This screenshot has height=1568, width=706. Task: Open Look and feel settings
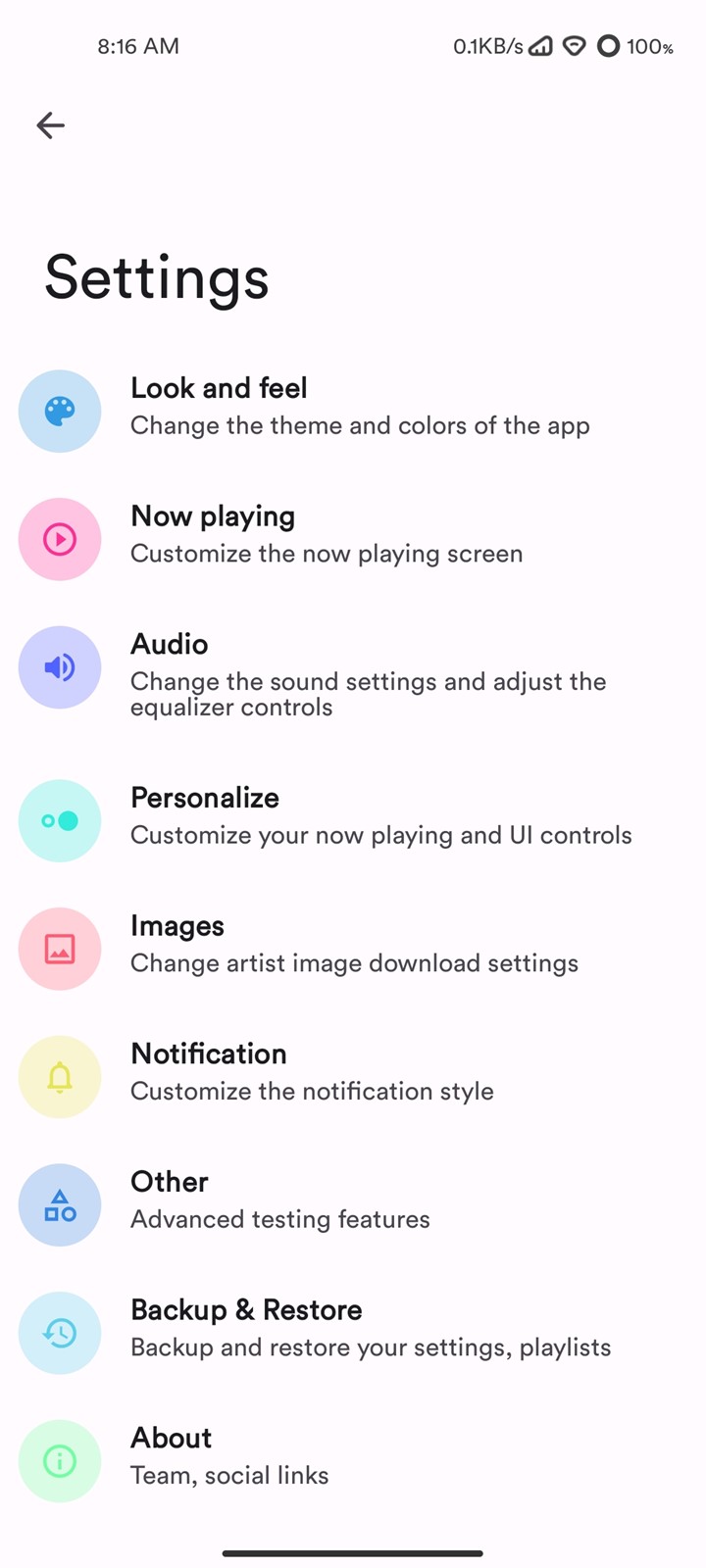click(353, 411)
